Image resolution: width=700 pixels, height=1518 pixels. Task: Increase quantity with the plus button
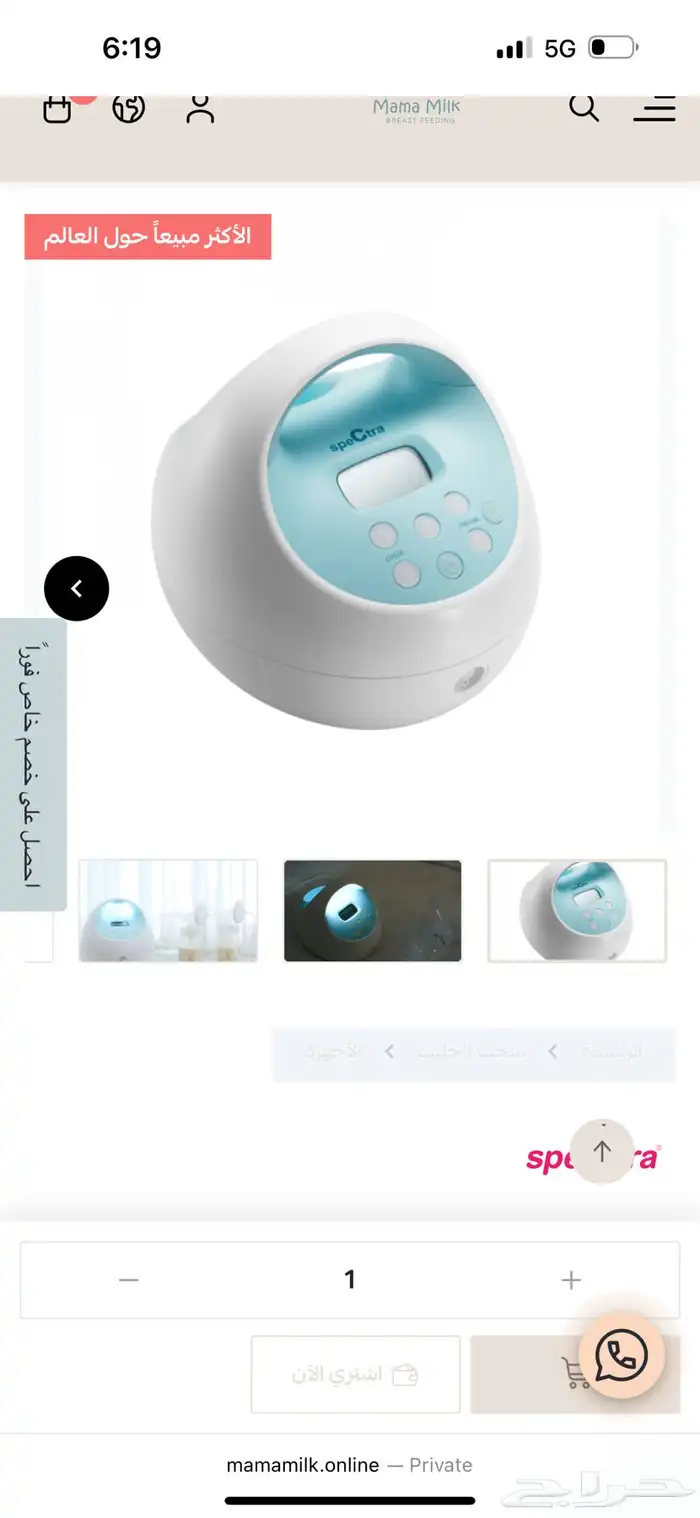coord(571,1280)
